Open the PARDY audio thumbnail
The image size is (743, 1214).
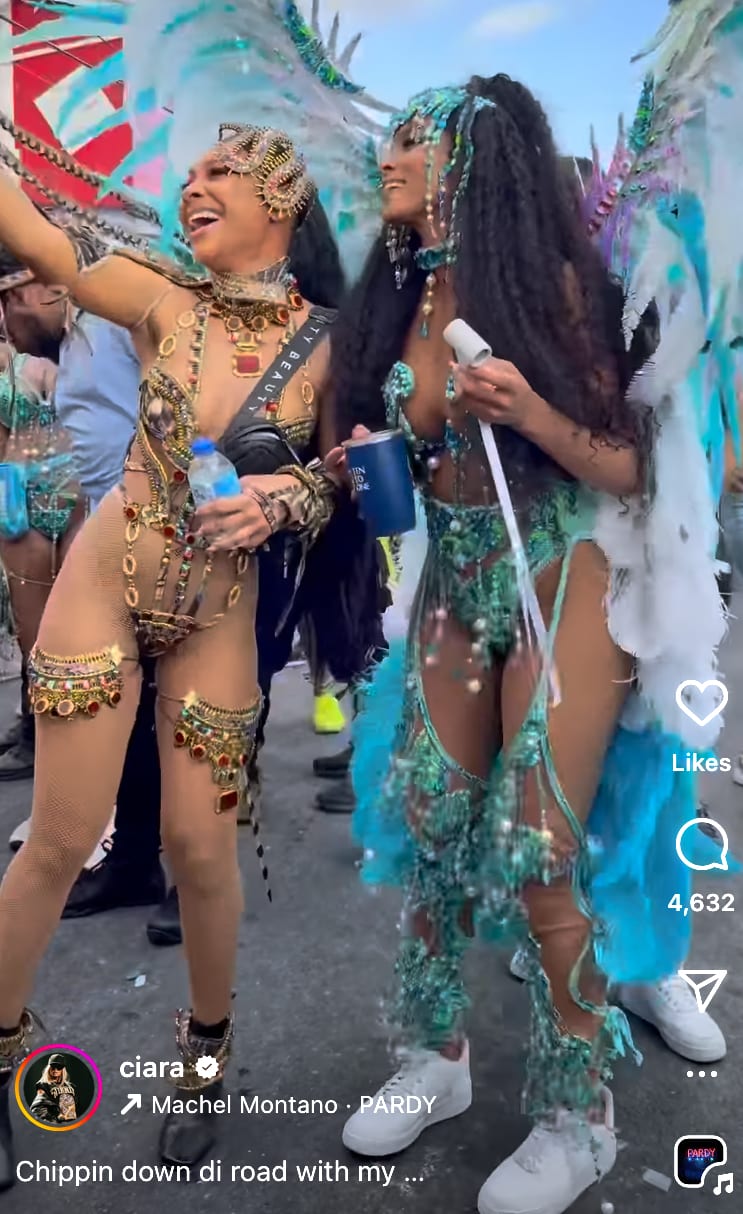coord(700,1162)
